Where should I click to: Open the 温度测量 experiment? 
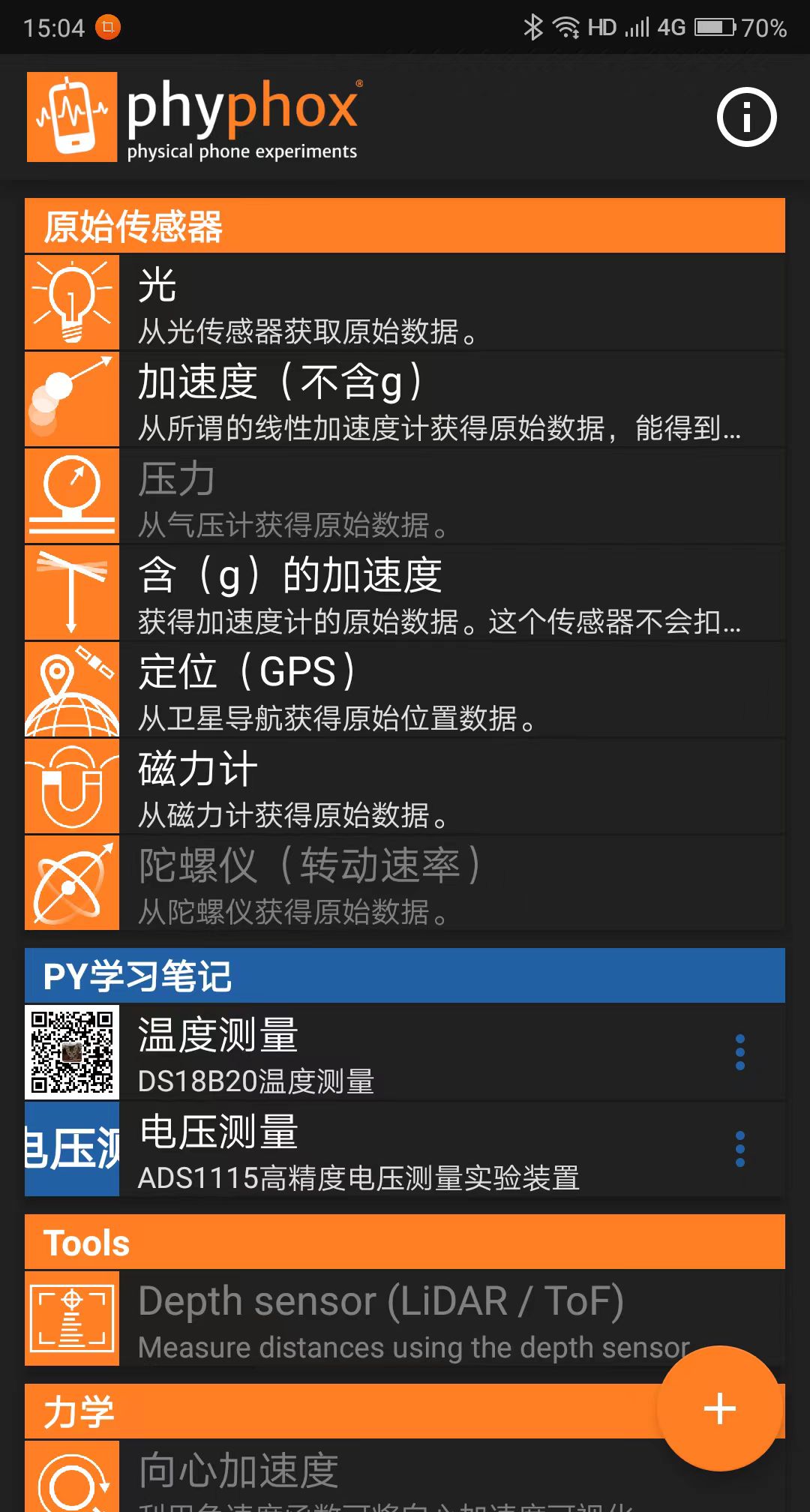click(x=375, y=1052)
